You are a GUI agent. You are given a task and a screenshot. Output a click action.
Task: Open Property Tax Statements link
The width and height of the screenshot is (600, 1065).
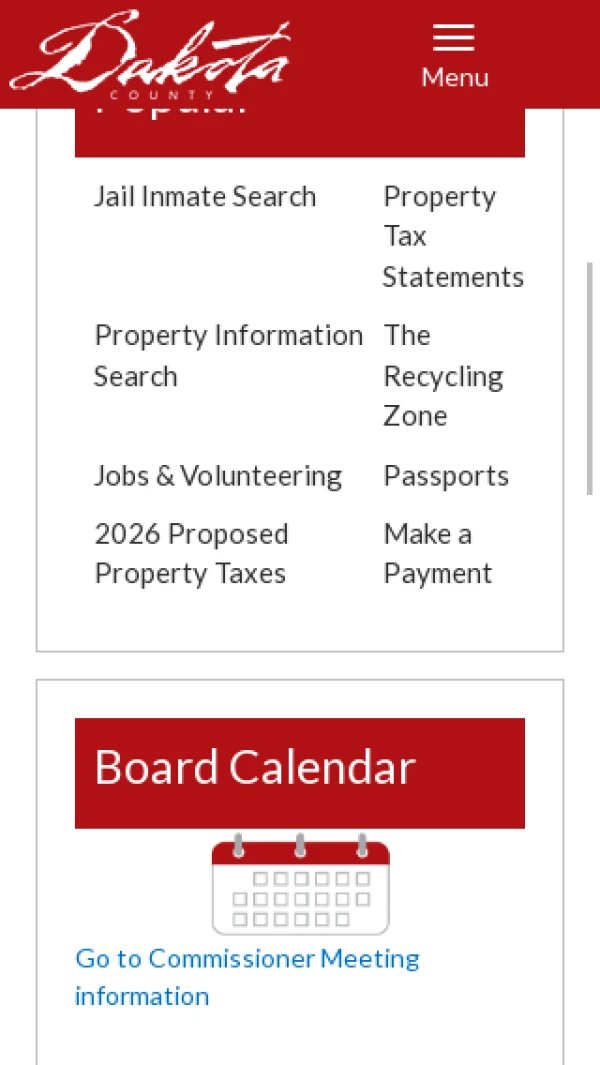452,236
